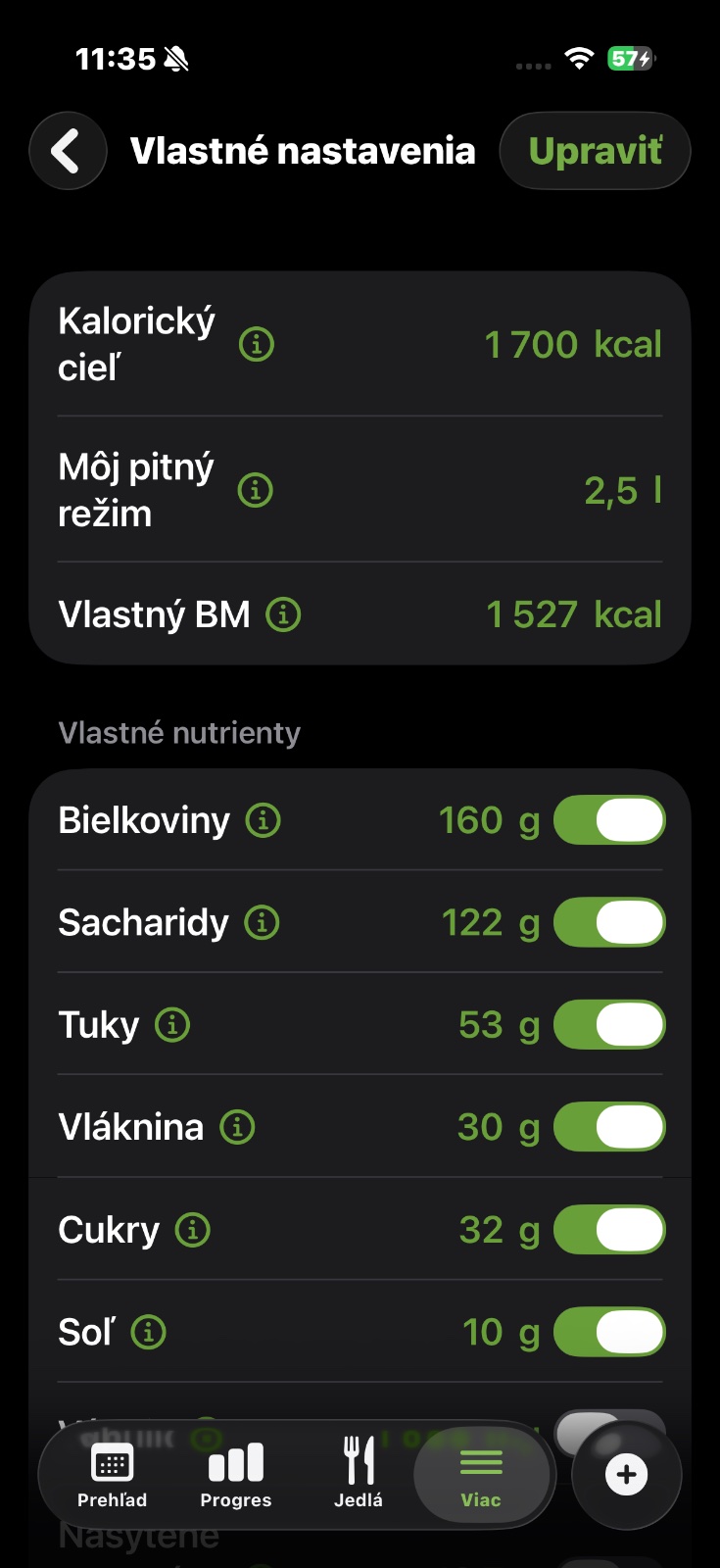The image size is (720, 1568).
Task: Switch off Vláknina tracking
Action: point(609,1127)
